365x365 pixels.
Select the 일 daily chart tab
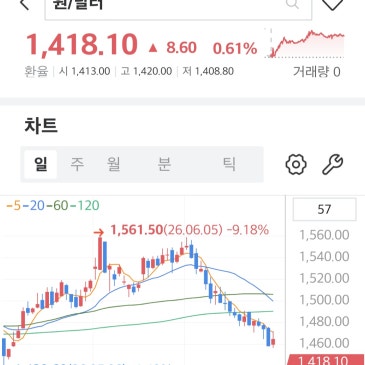41,164
